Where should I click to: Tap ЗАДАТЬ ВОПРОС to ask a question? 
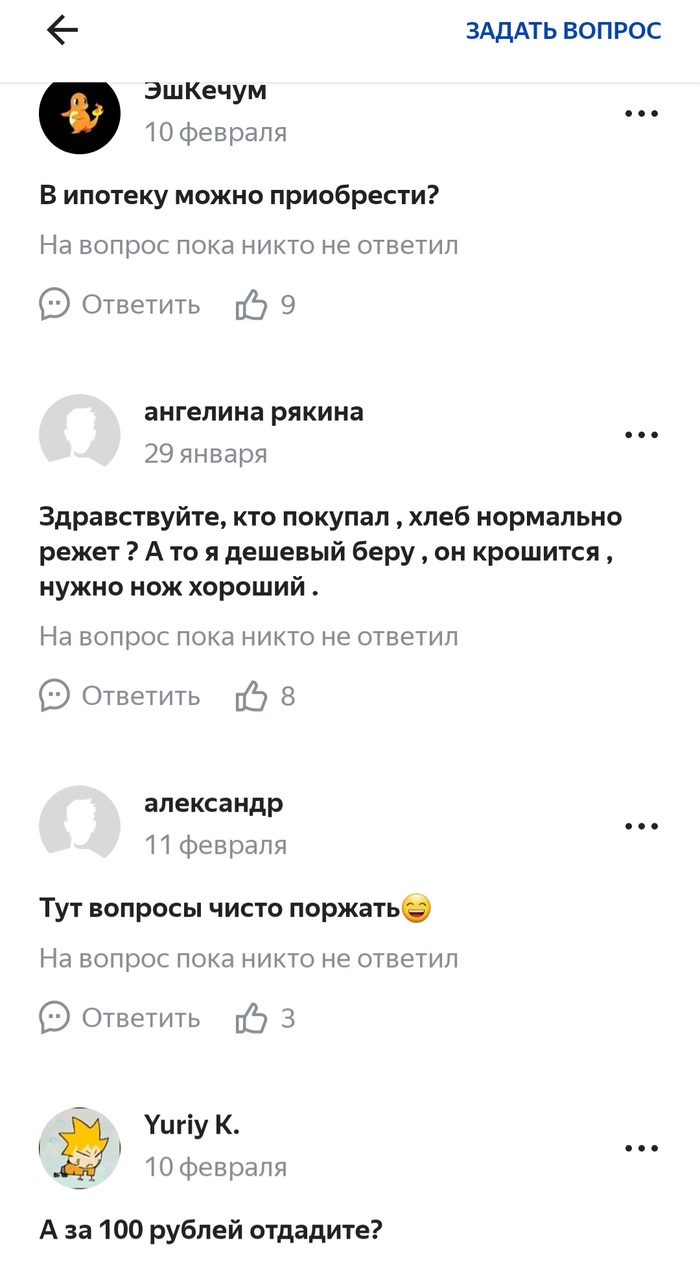563,31
